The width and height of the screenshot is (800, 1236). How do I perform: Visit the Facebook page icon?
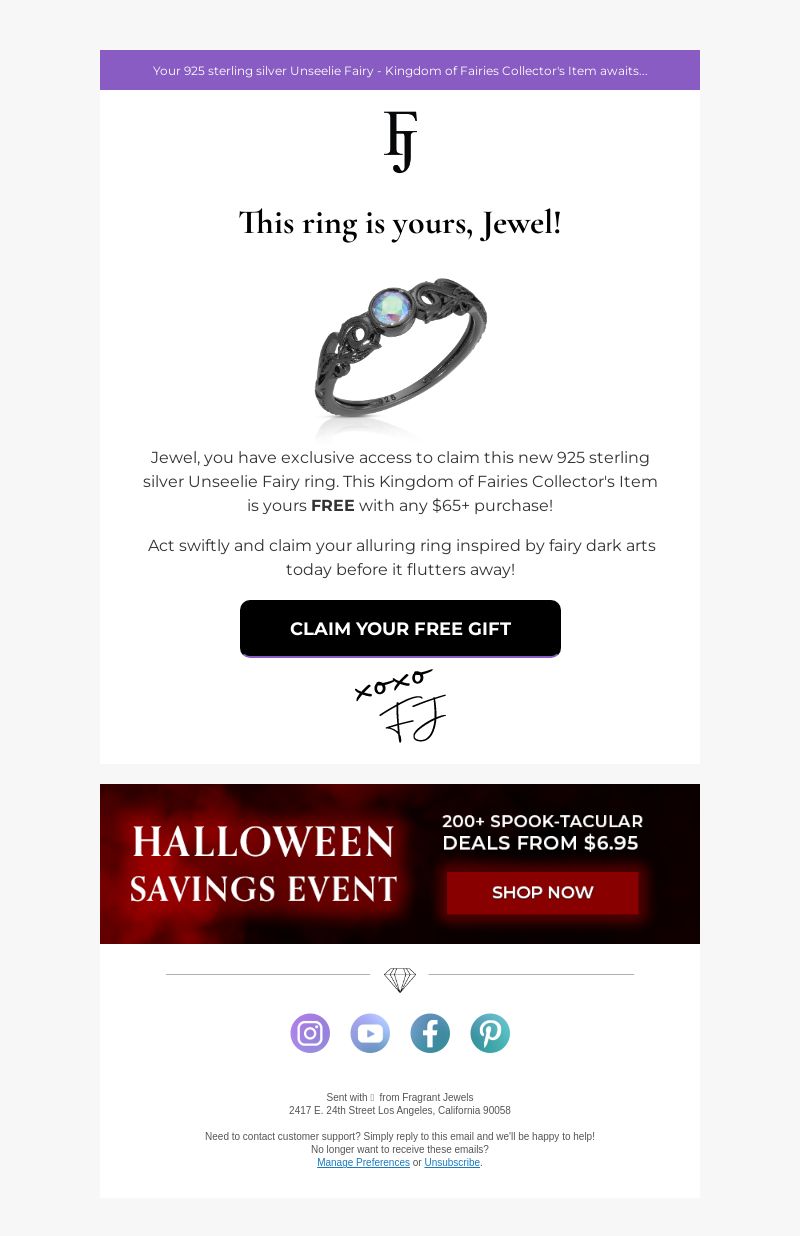(430, 1033)
